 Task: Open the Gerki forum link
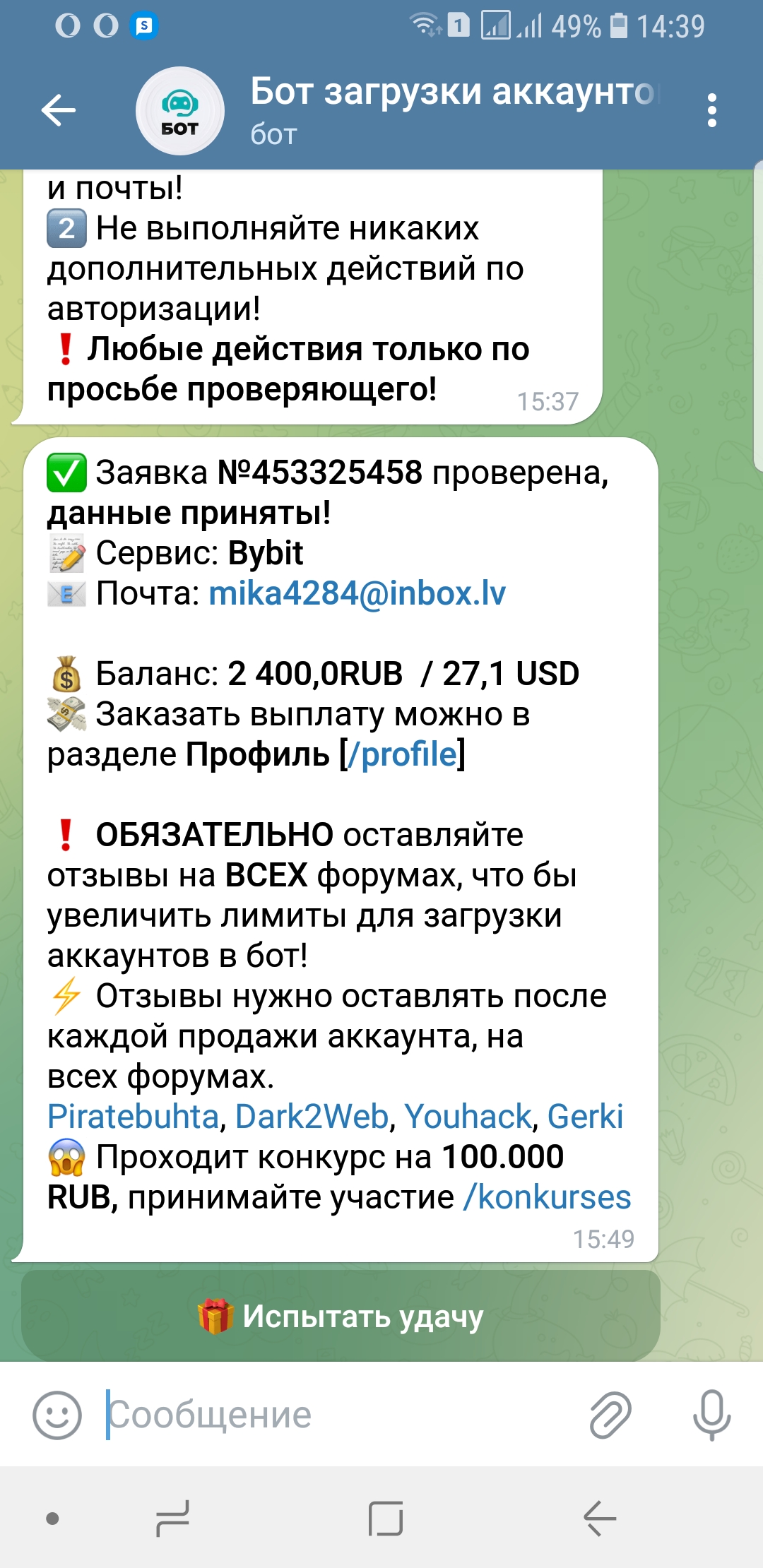(585, 1117)
